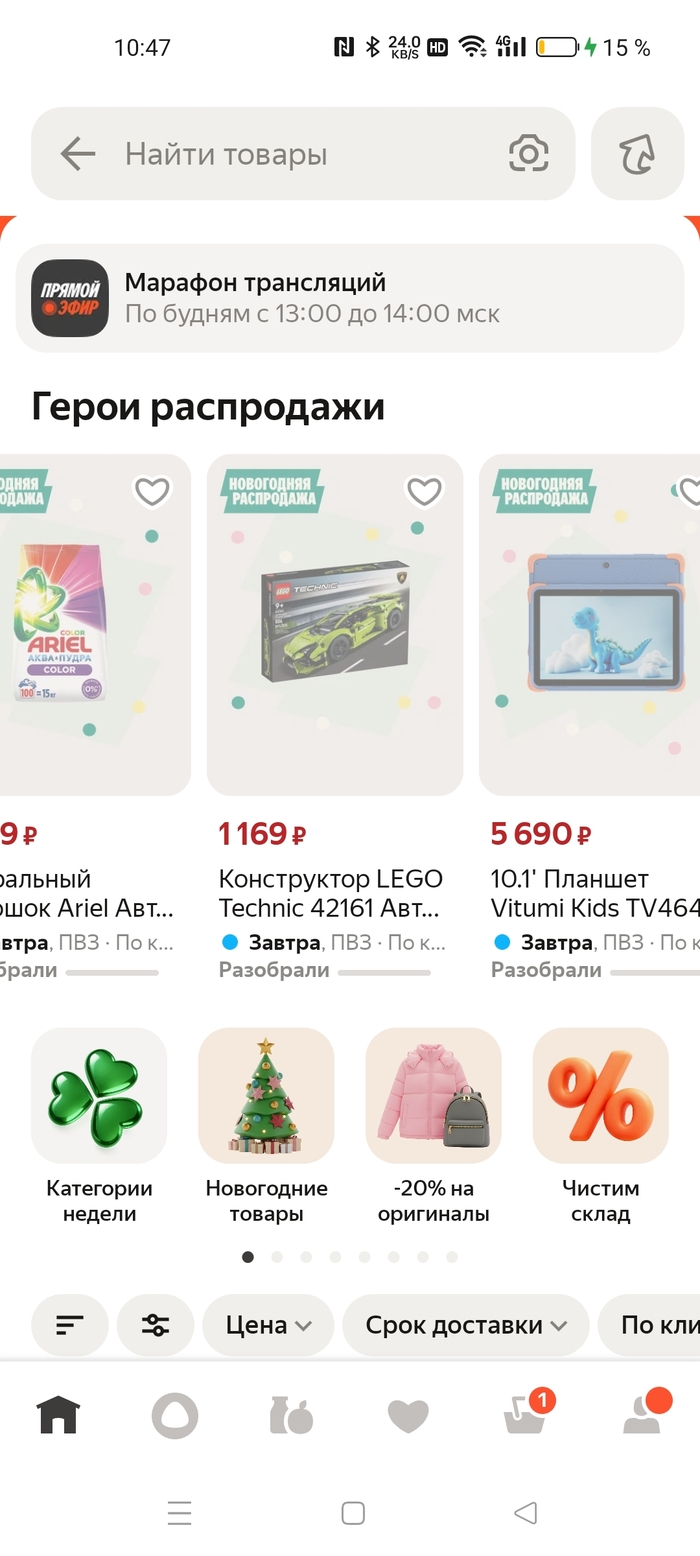Open Новогодние товары tile
700x1556 pixels.
(x=266, y=1125)
